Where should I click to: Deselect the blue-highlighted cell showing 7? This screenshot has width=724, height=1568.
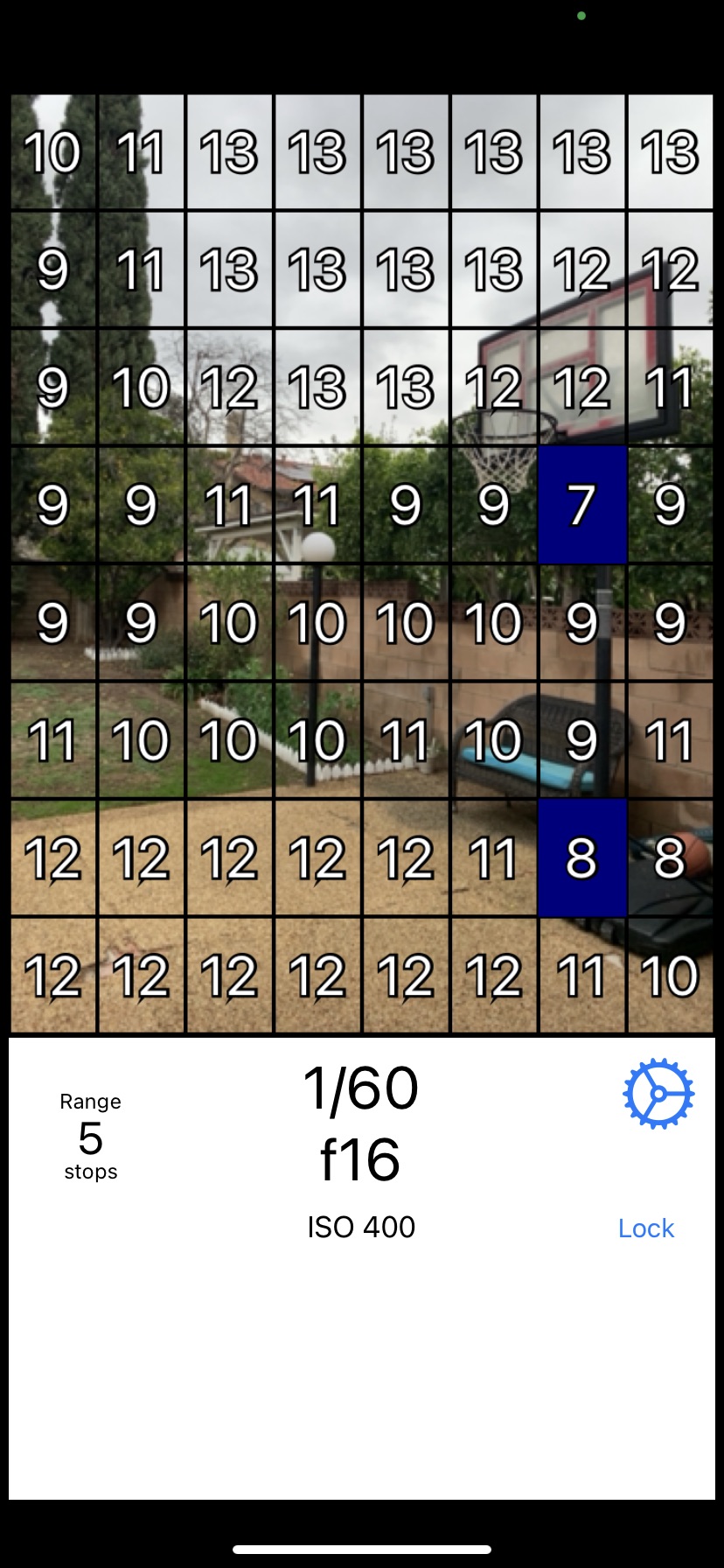[x=582, y=505]
